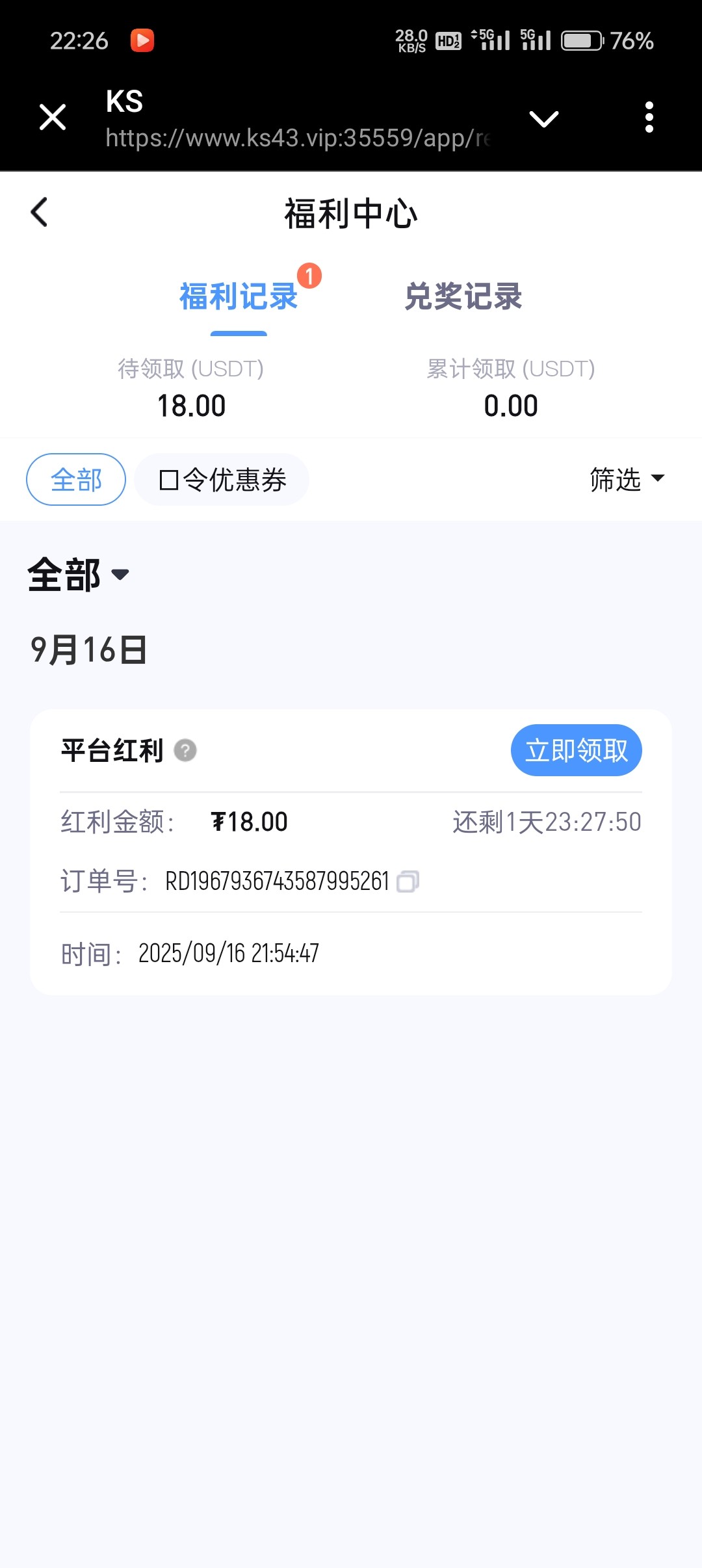Select the 口令优惠券 chip
The height and width of the screenshot is (1568, 702).
tap(222, 480)
